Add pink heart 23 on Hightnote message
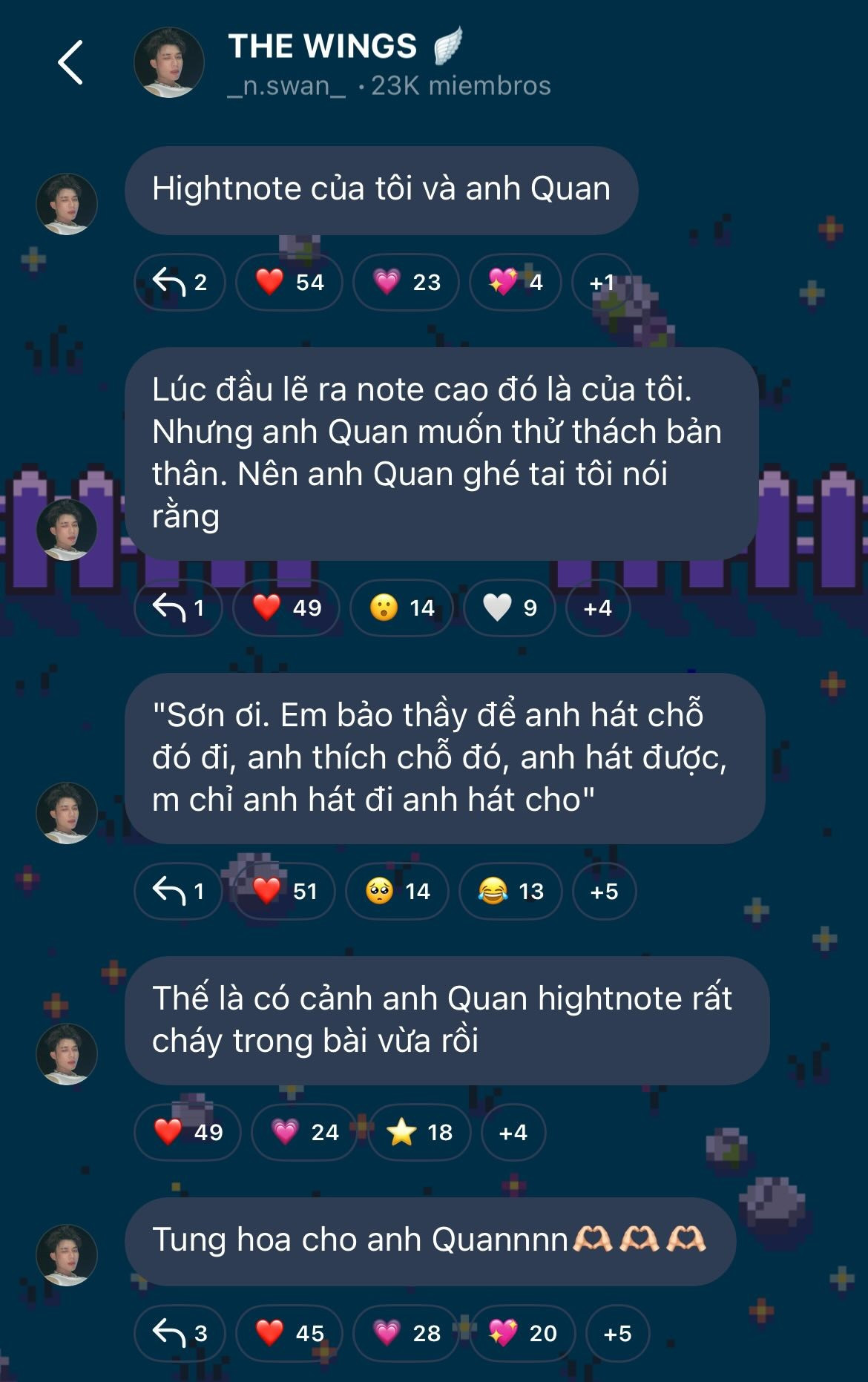Image resolution: width=868 pixels, height=1382 pixels. [407, 282]
